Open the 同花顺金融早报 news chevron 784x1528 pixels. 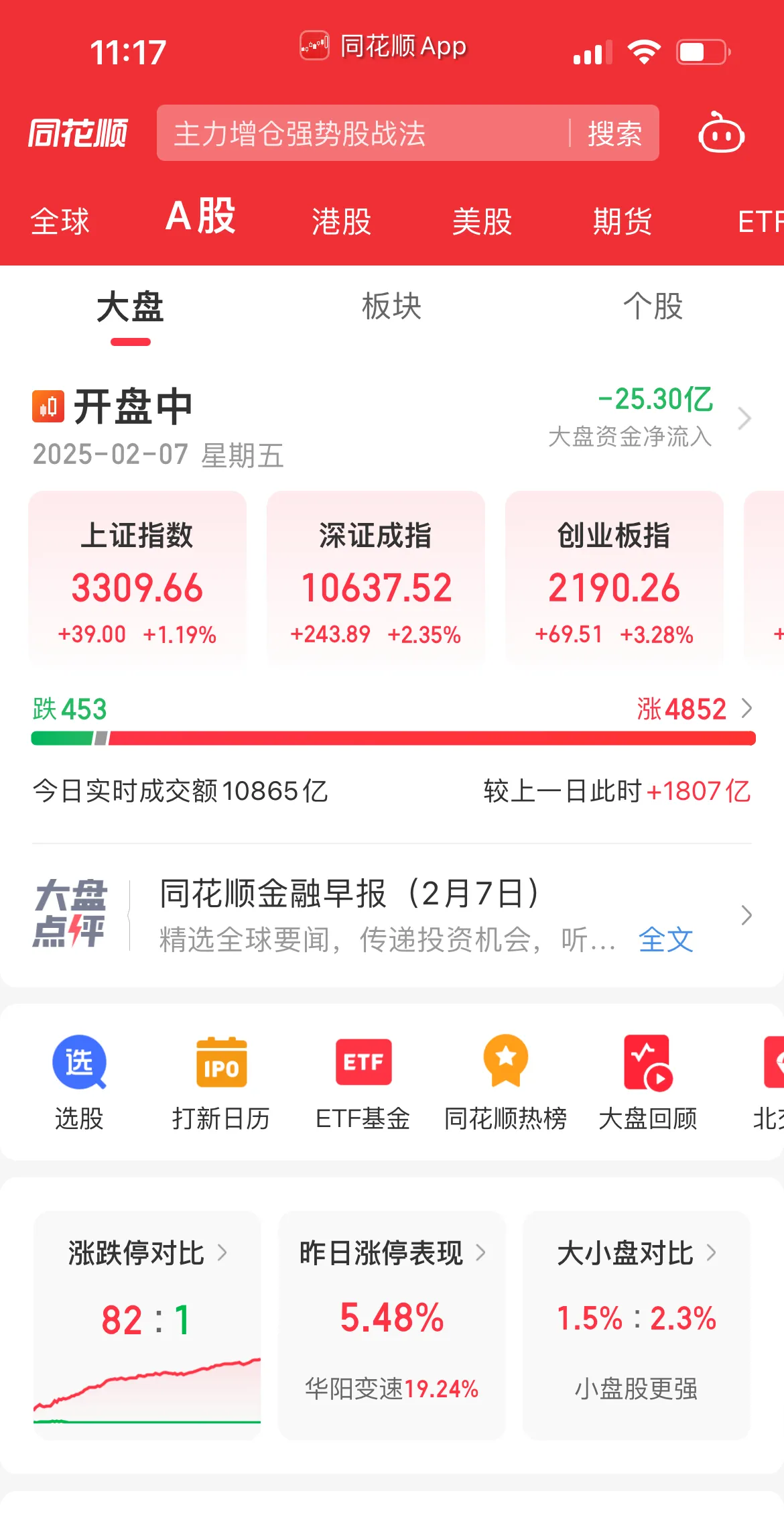point(747,915)
